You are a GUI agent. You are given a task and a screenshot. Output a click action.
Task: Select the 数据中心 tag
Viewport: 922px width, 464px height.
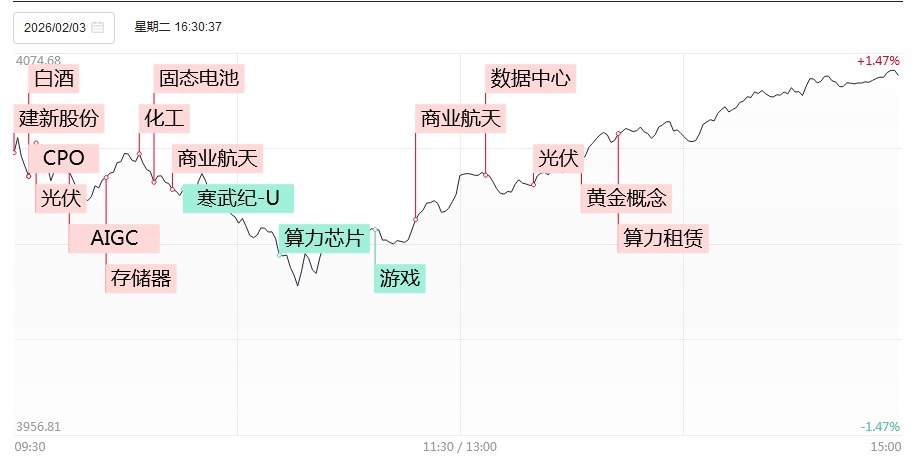tap(531, 78)
